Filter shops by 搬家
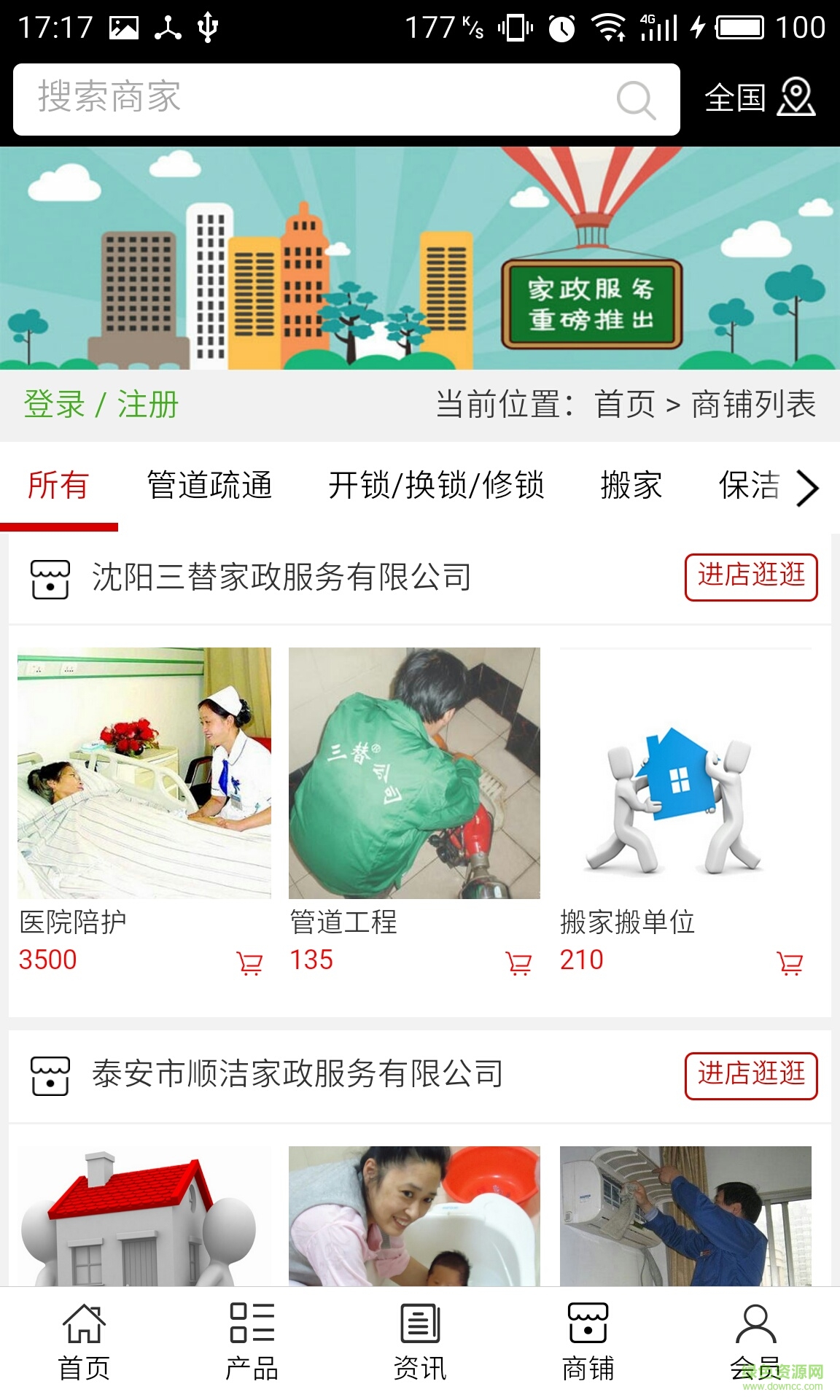The width and height of the screenshot is (840, 1400). click(x=631, y=486)
